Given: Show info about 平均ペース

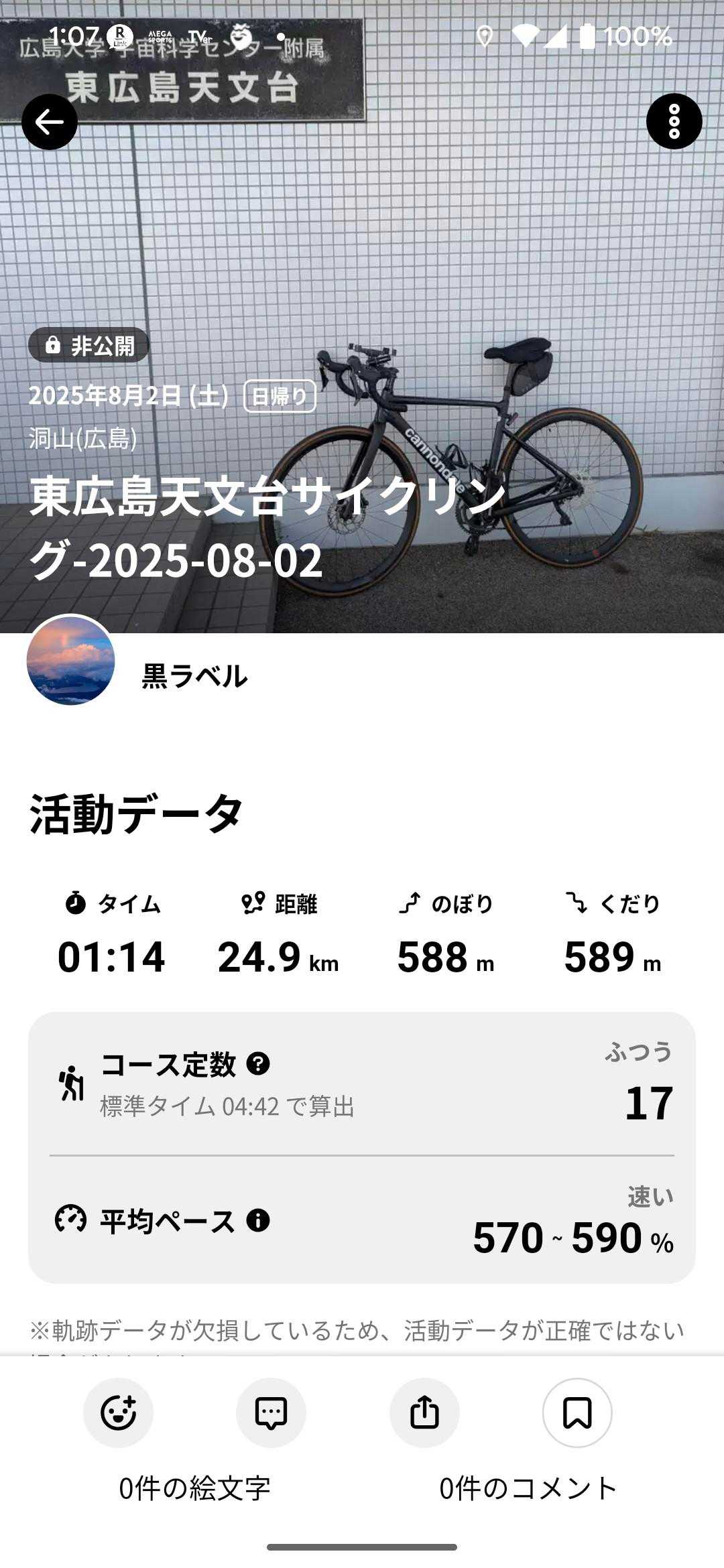Looking at the screenshot, I should pyautogui.click(x=258, y=1220).
